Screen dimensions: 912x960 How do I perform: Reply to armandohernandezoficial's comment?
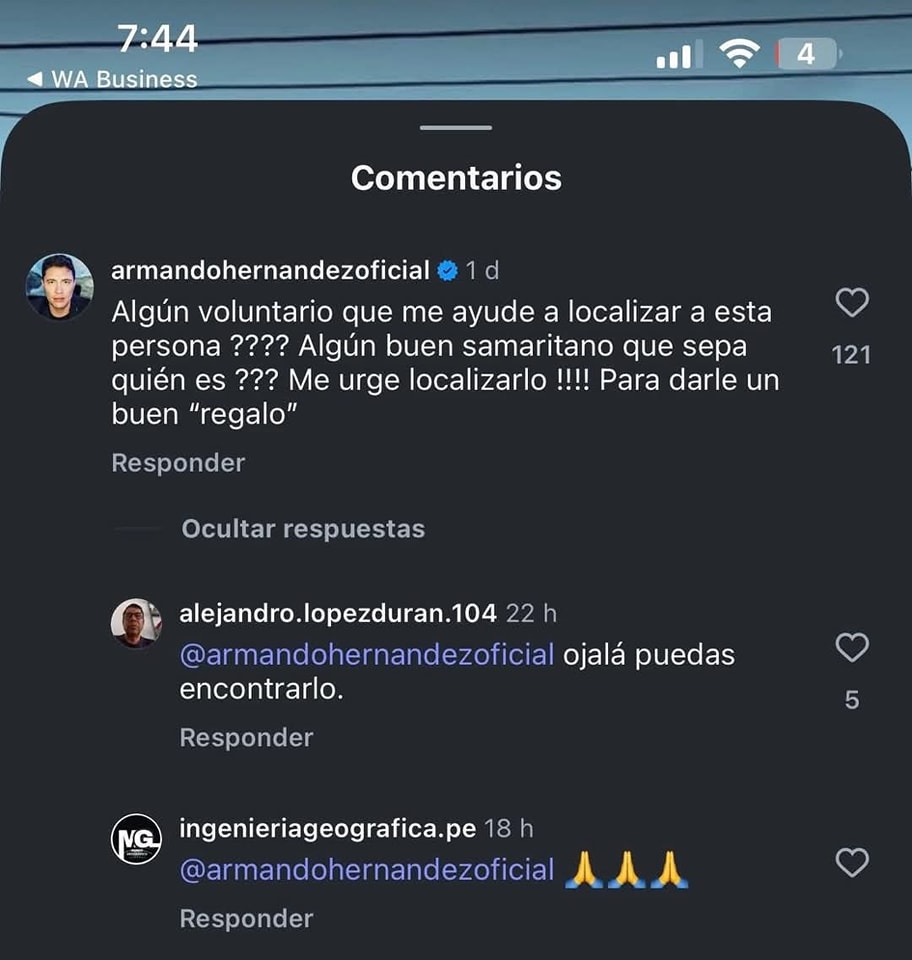(178, 463)
